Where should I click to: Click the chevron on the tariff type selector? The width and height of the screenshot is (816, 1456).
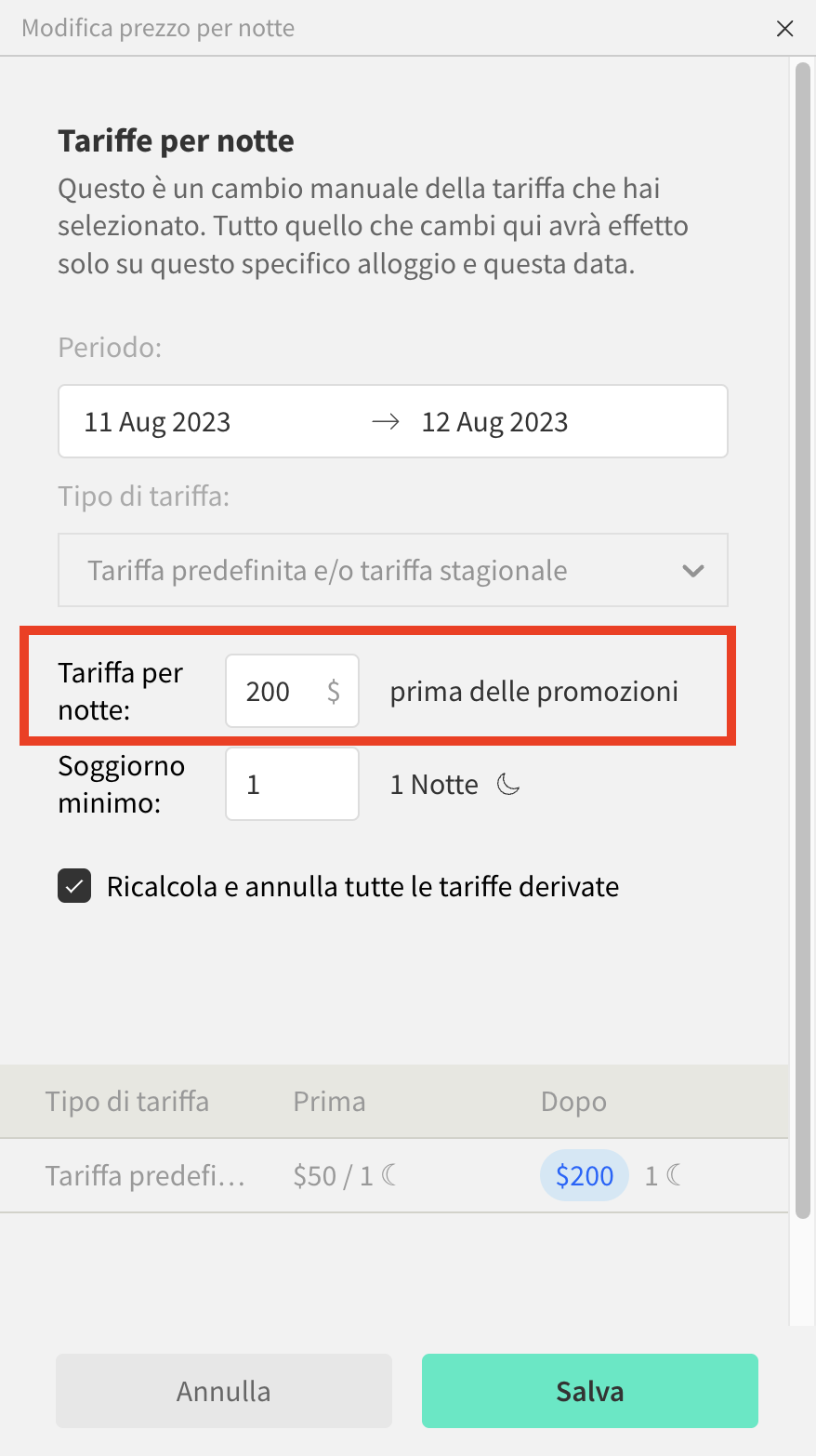[693, 570]
